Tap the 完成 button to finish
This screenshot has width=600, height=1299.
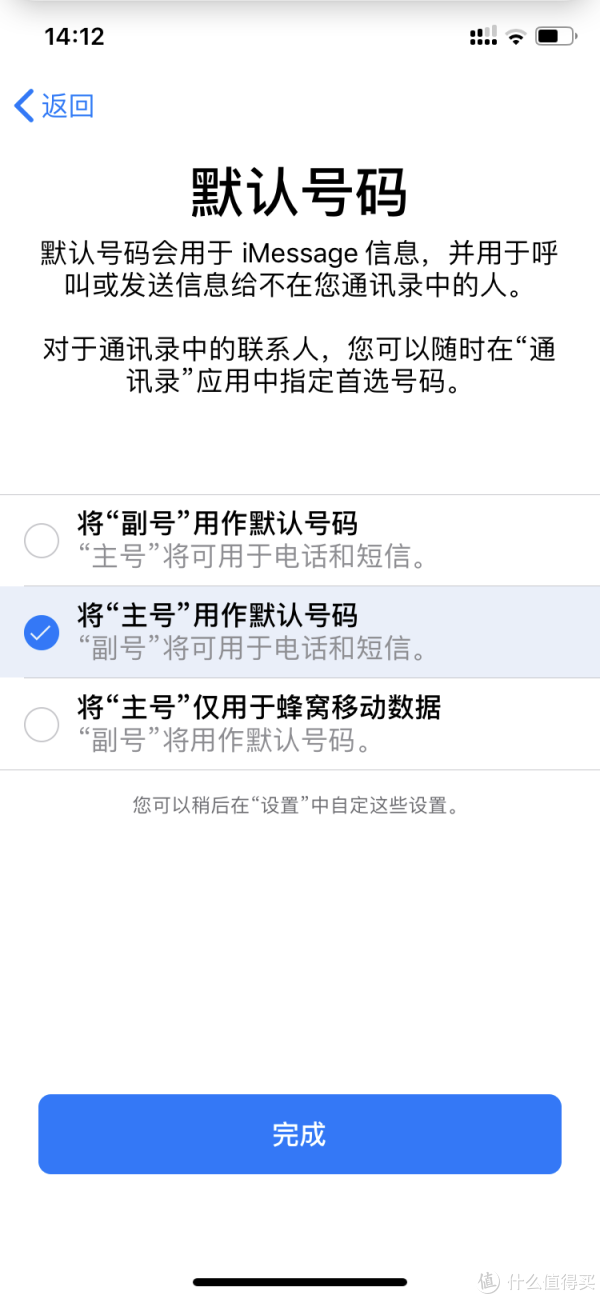300,1134
